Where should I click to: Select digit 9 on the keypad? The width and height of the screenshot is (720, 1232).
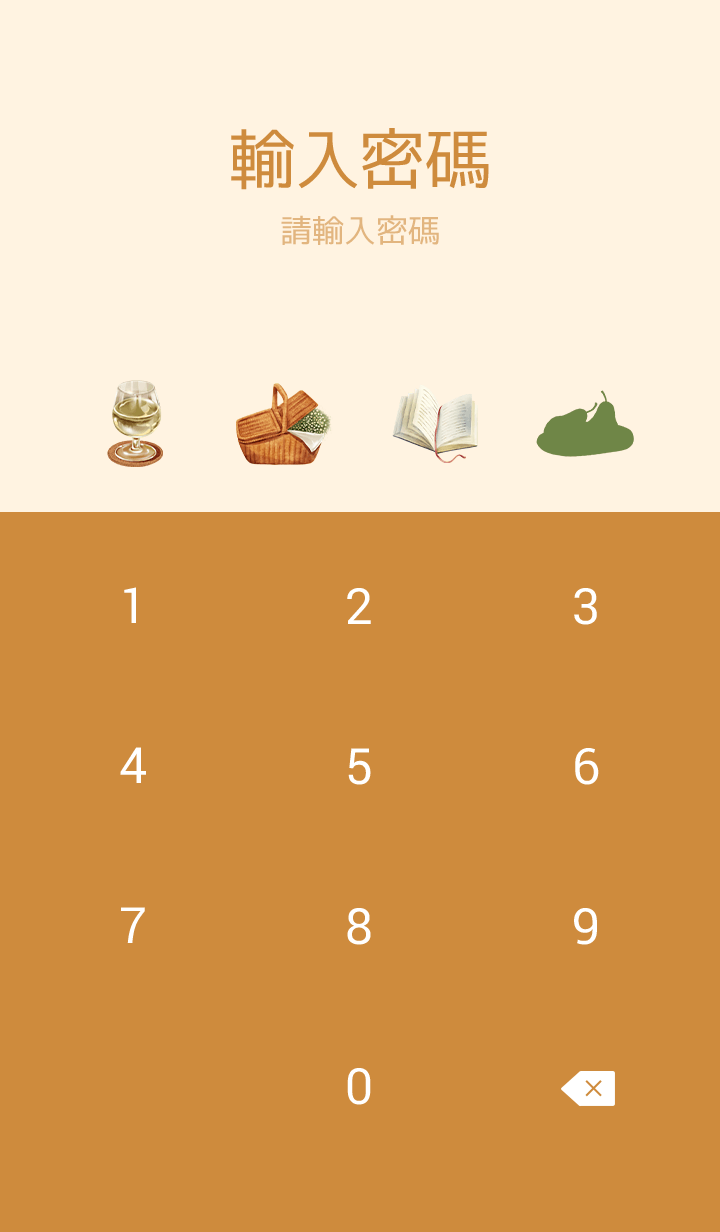pos(586,927)
